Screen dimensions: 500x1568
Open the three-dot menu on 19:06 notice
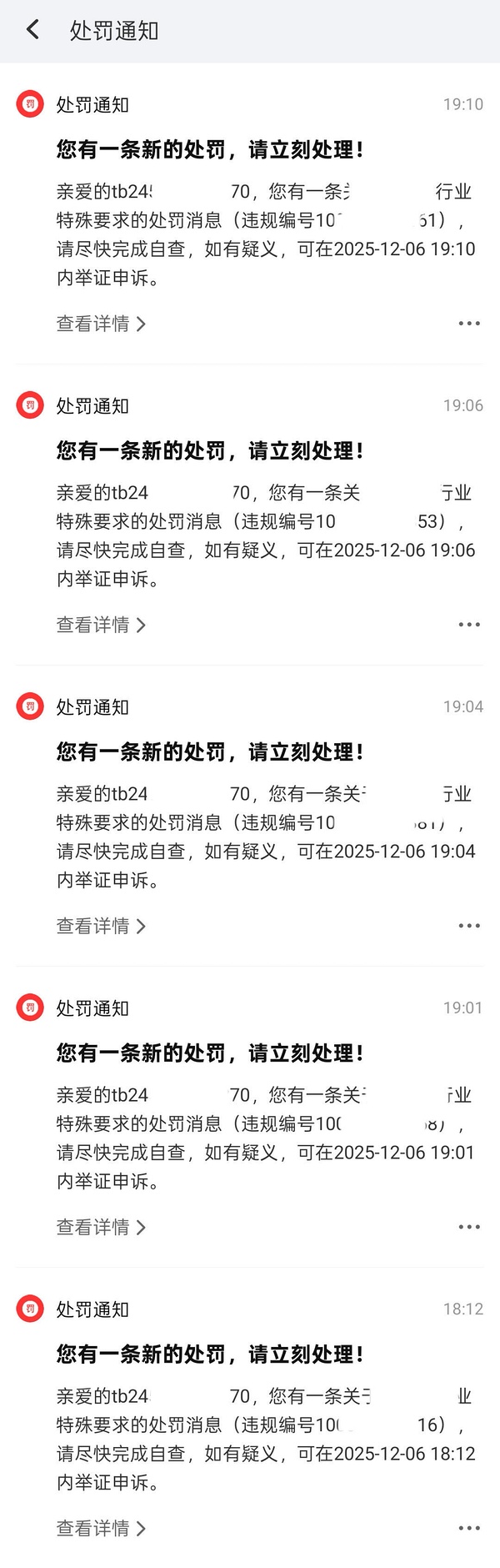(x=469, y=625)
